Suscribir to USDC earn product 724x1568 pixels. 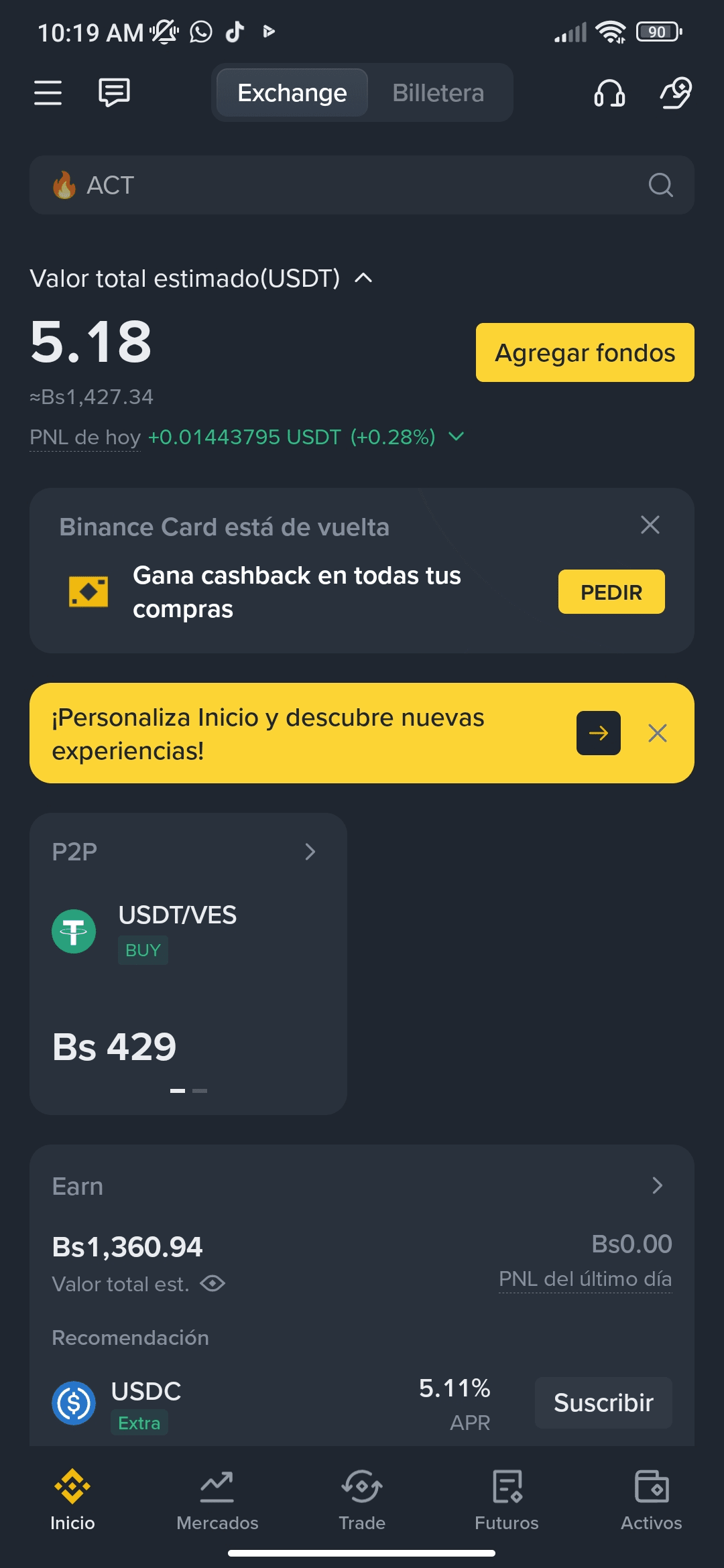pos(603,1402)
